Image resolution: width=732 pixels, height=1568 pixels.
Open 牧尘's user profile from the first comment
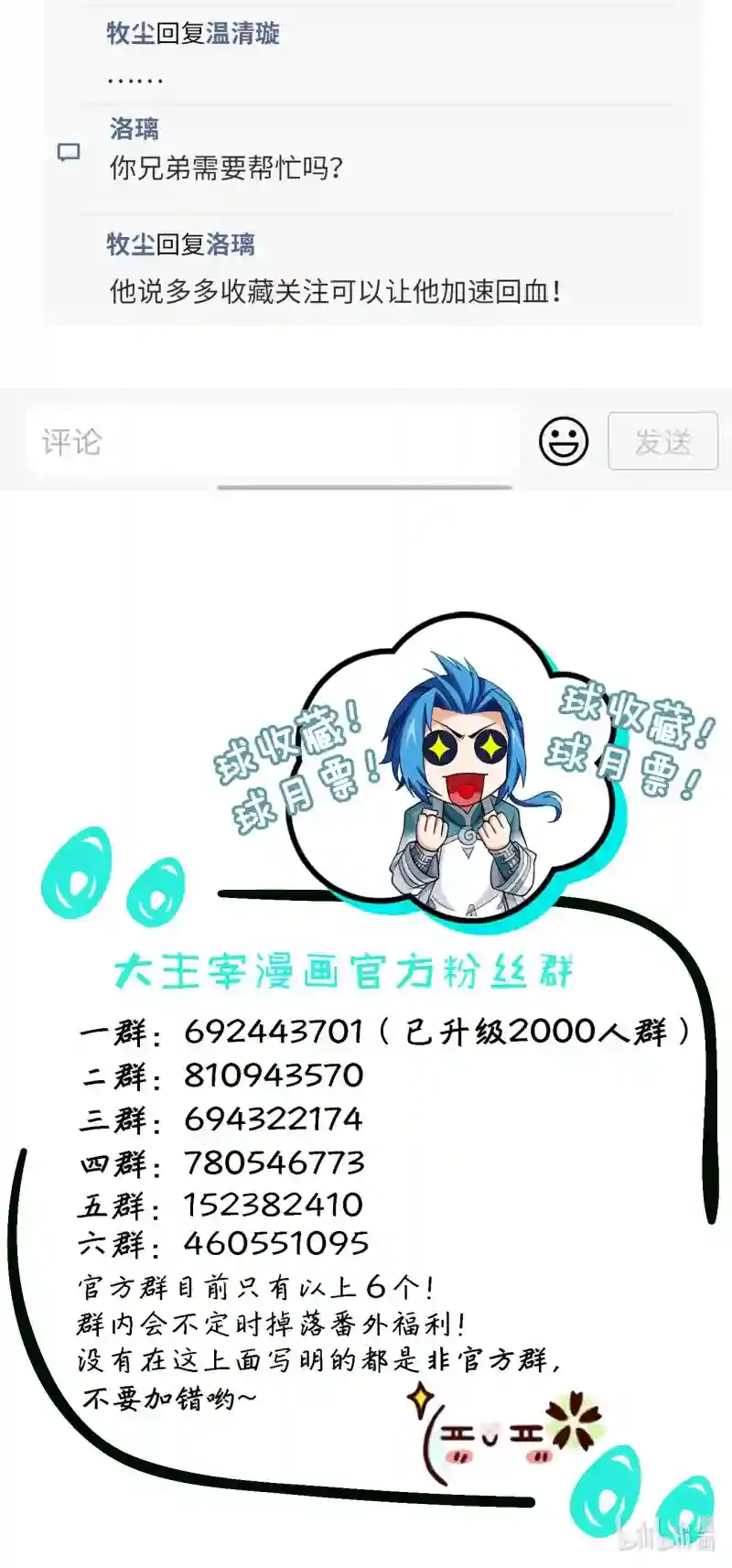tap(125, 33)
